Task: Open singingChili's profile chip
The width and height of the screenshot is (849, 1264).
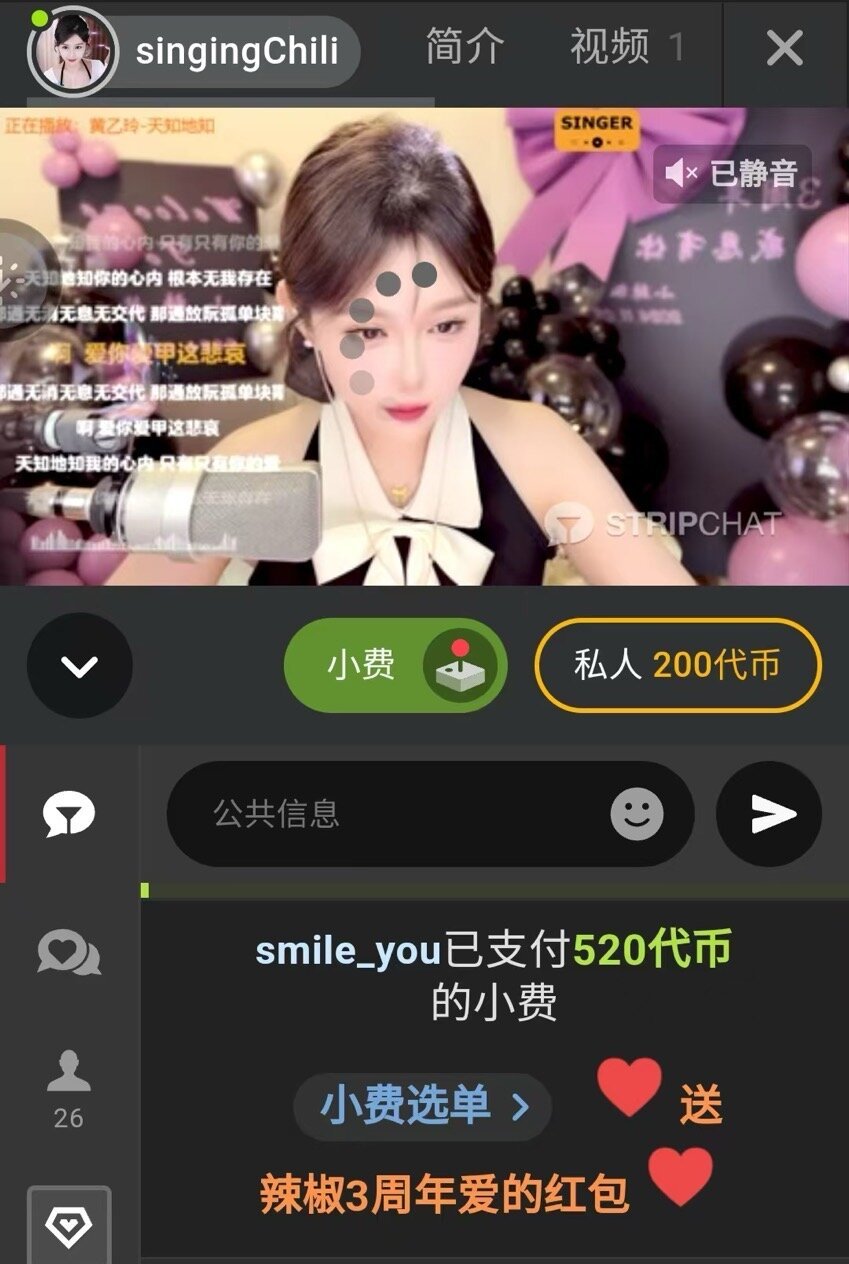Action: pos(195,51)
